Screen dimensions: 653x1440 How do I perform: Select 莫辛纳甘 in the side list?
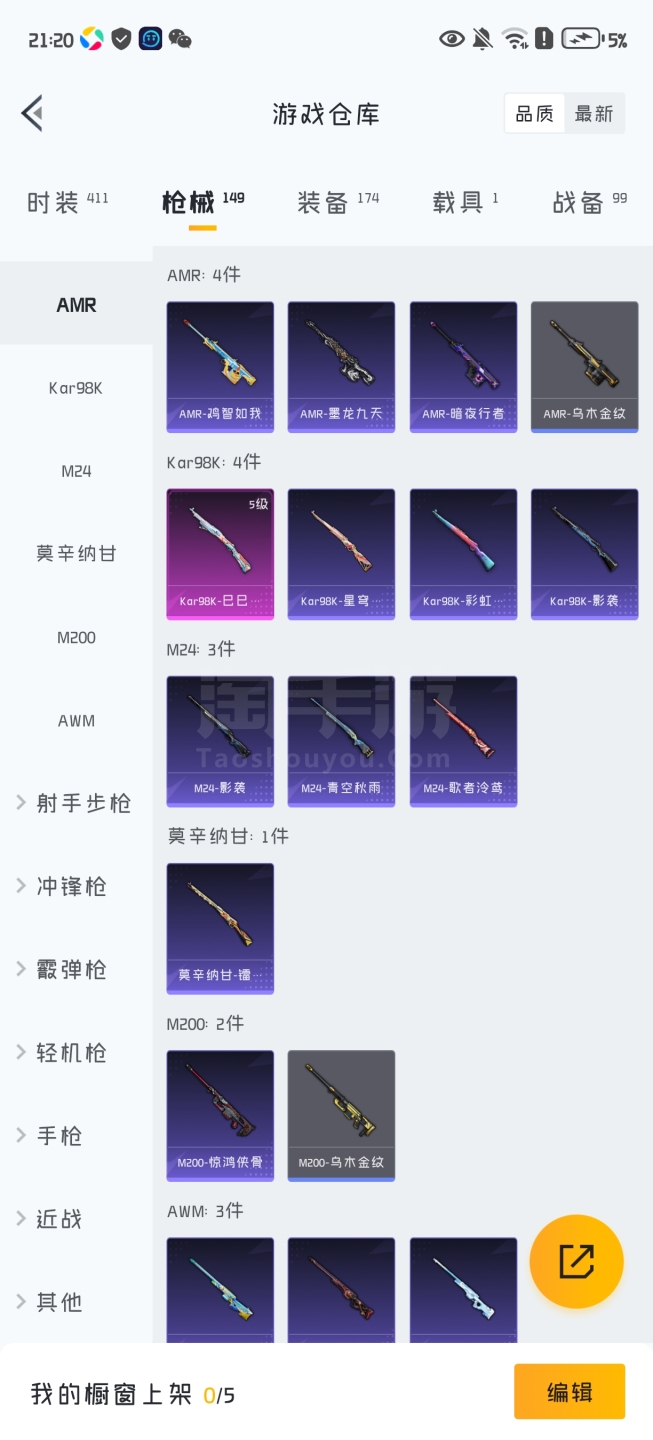point(76,554)
